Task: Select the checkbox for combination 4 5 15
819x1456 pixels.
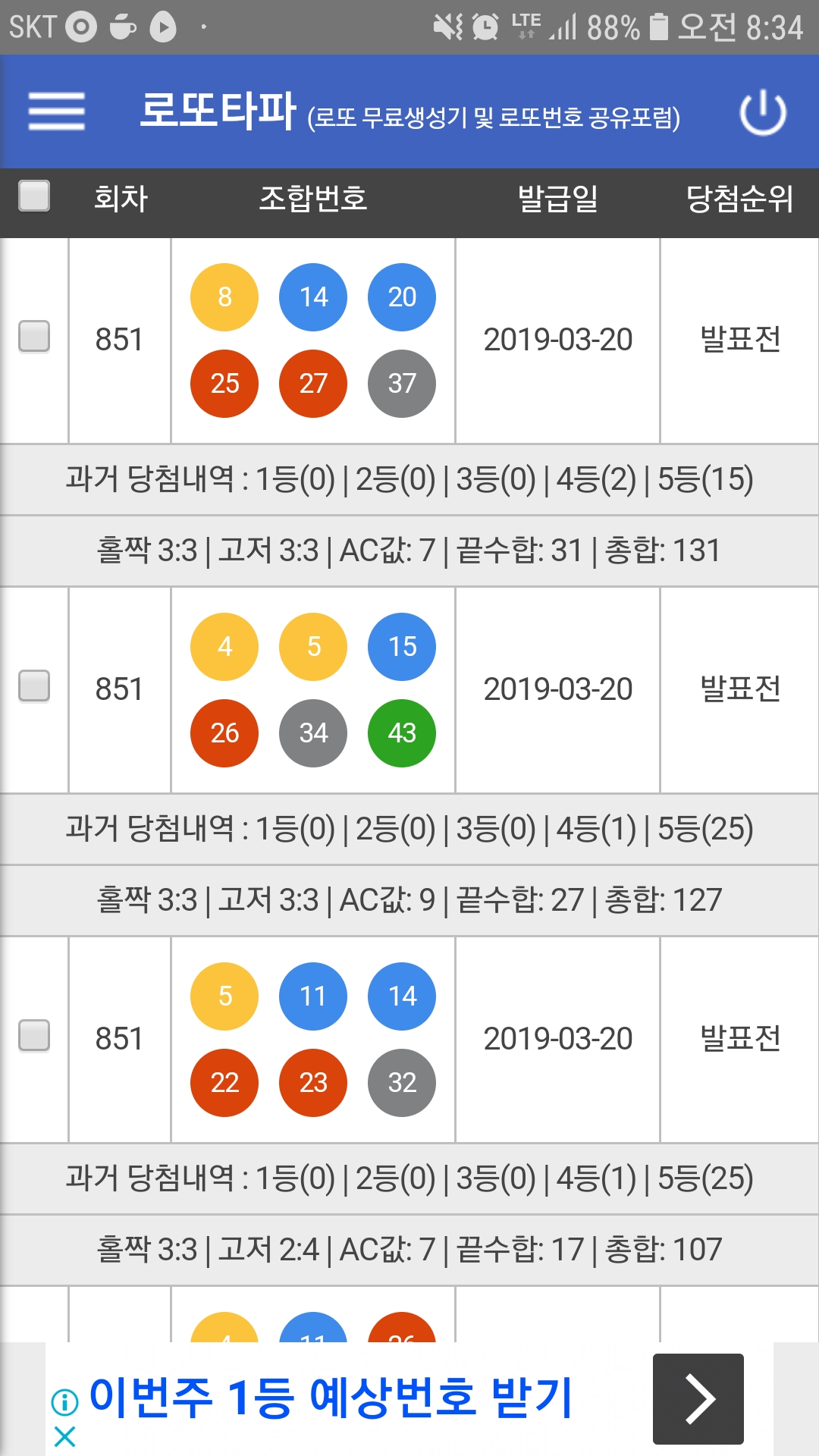Action: coord(34,686)
